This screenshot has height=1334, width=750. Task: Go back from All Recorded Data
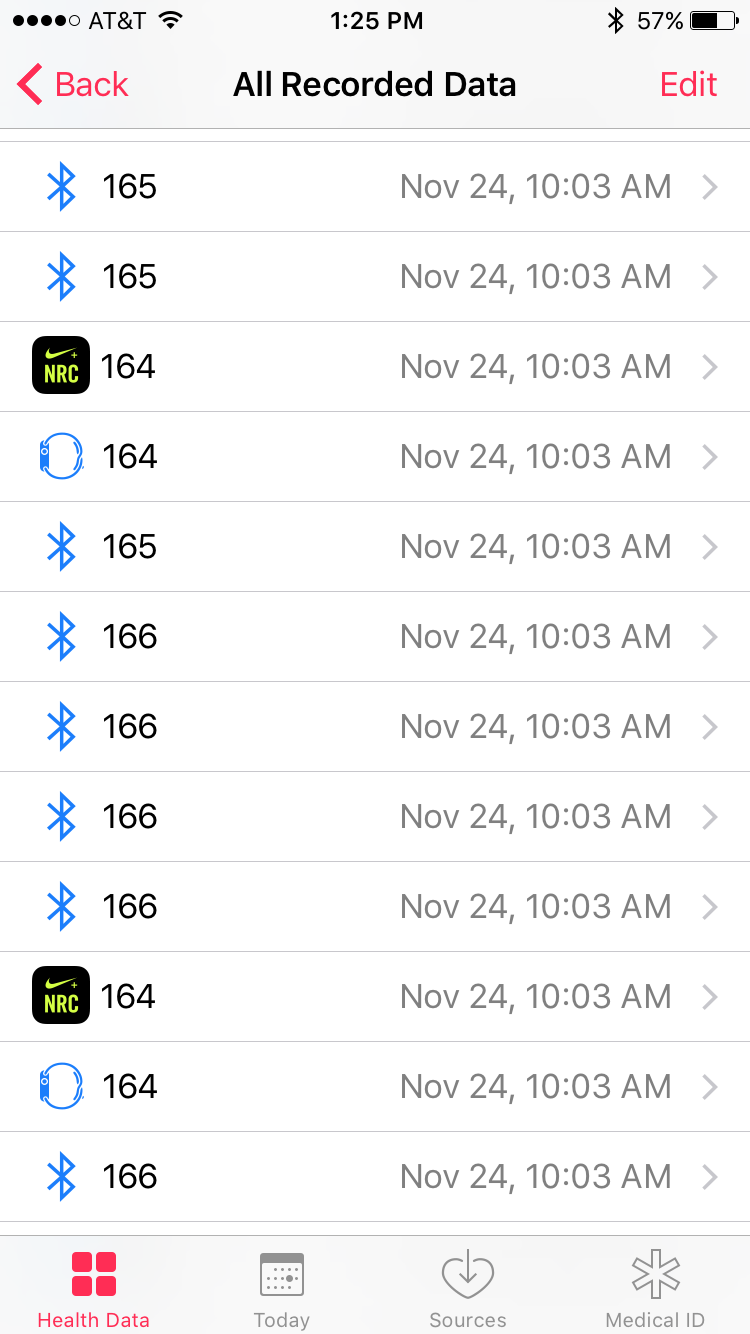[x=73, y=85]
